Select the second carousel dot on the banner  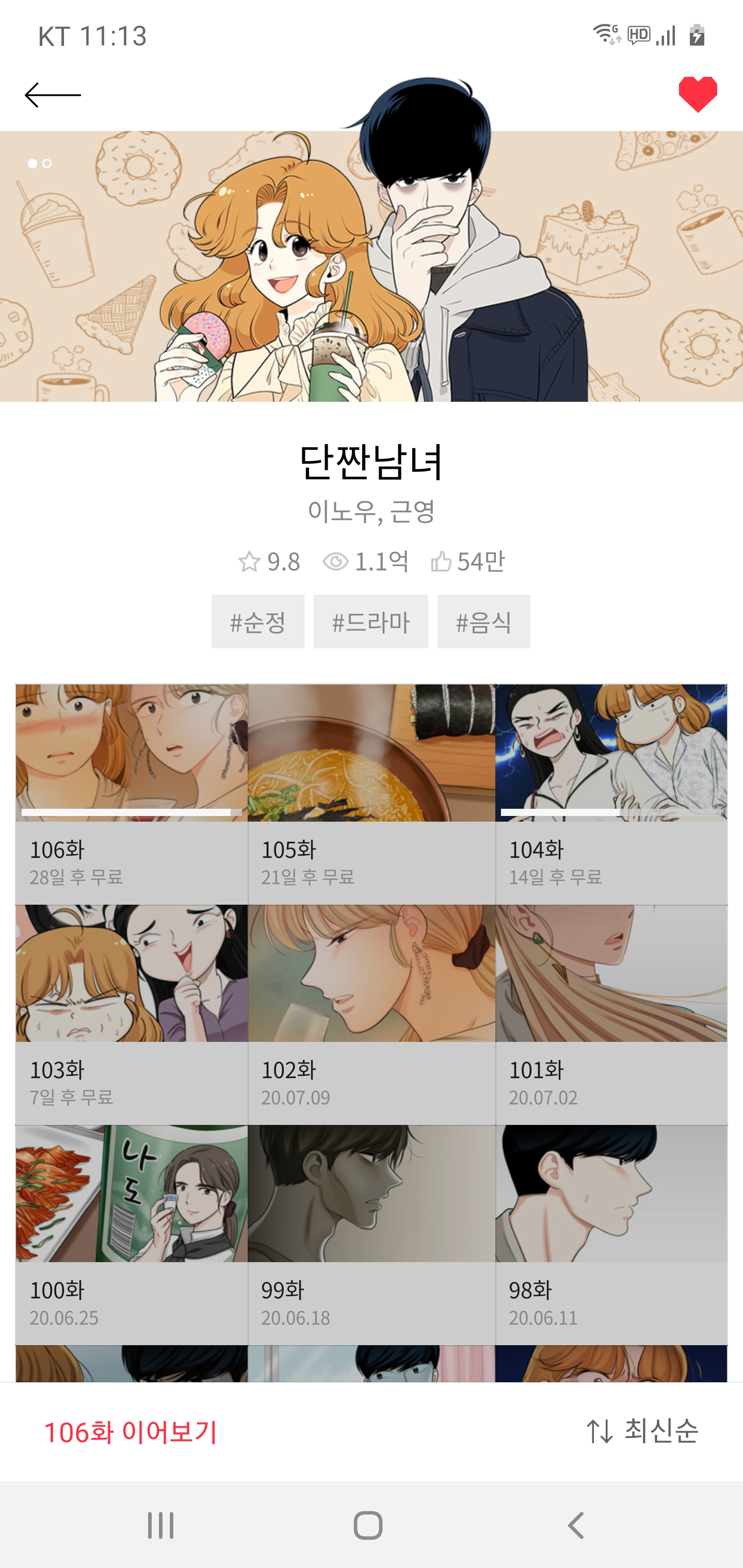[x=46, y=163]
